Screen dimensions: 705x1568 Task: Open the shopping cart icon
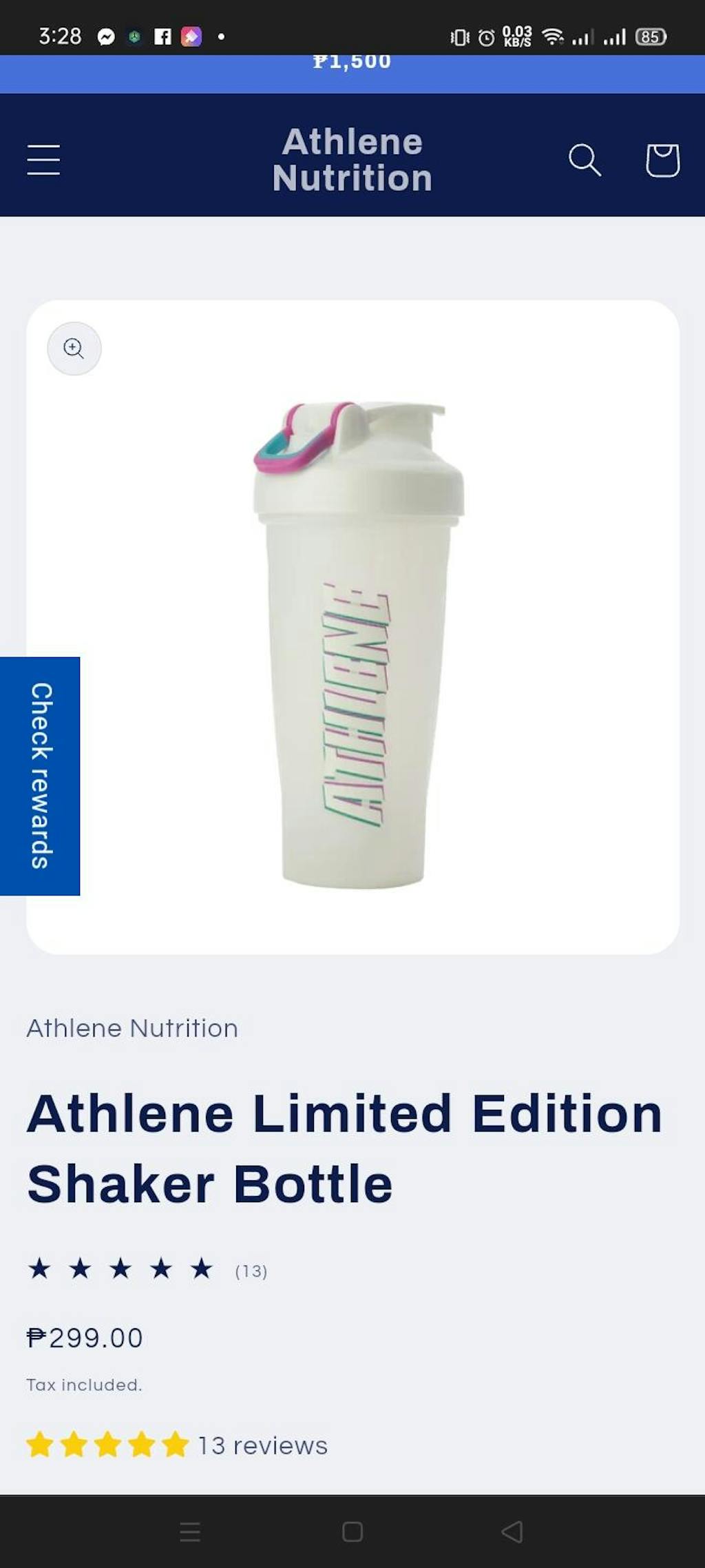(661, 161)
